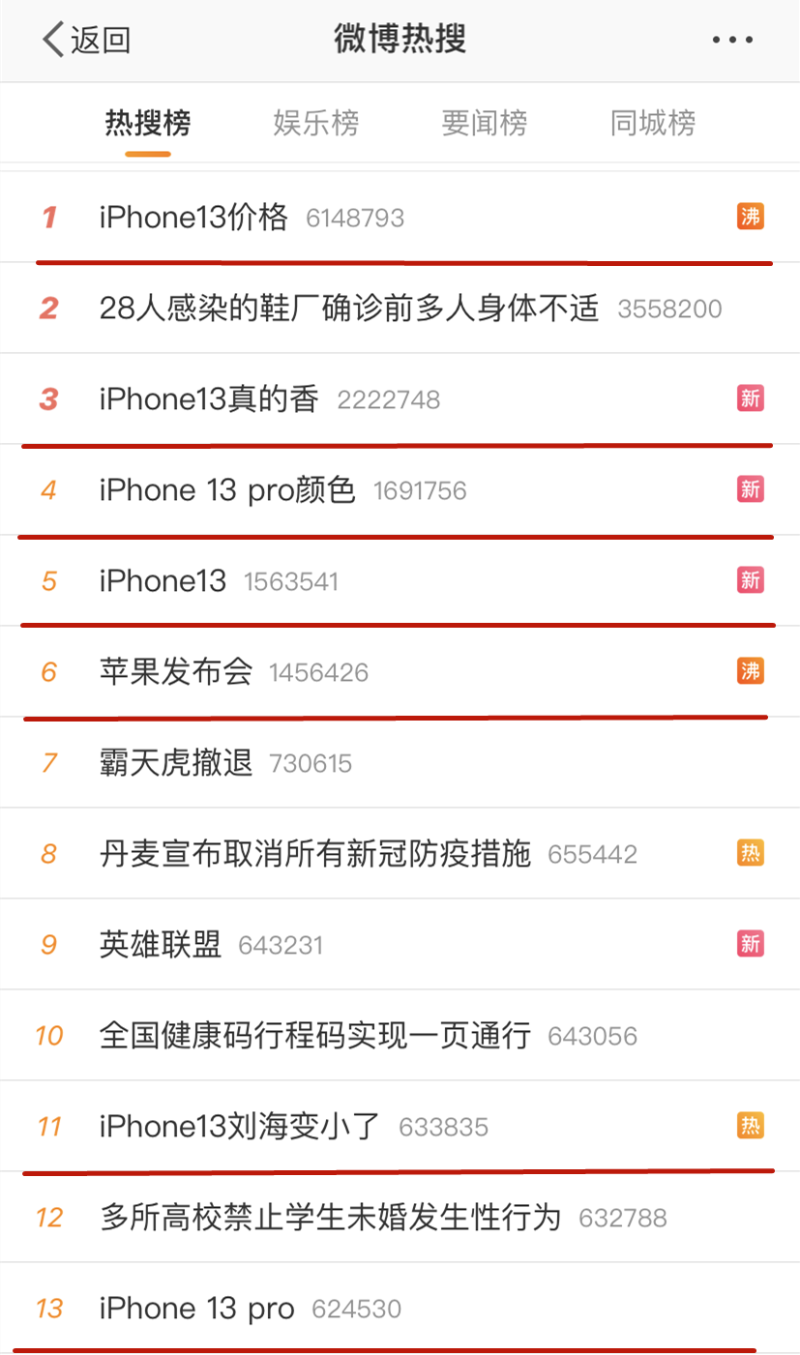Screen dimensions: 800x1355
Task: Open topic 多所高校禁止学生未婚发生性行为
Action: (330, 1217)
